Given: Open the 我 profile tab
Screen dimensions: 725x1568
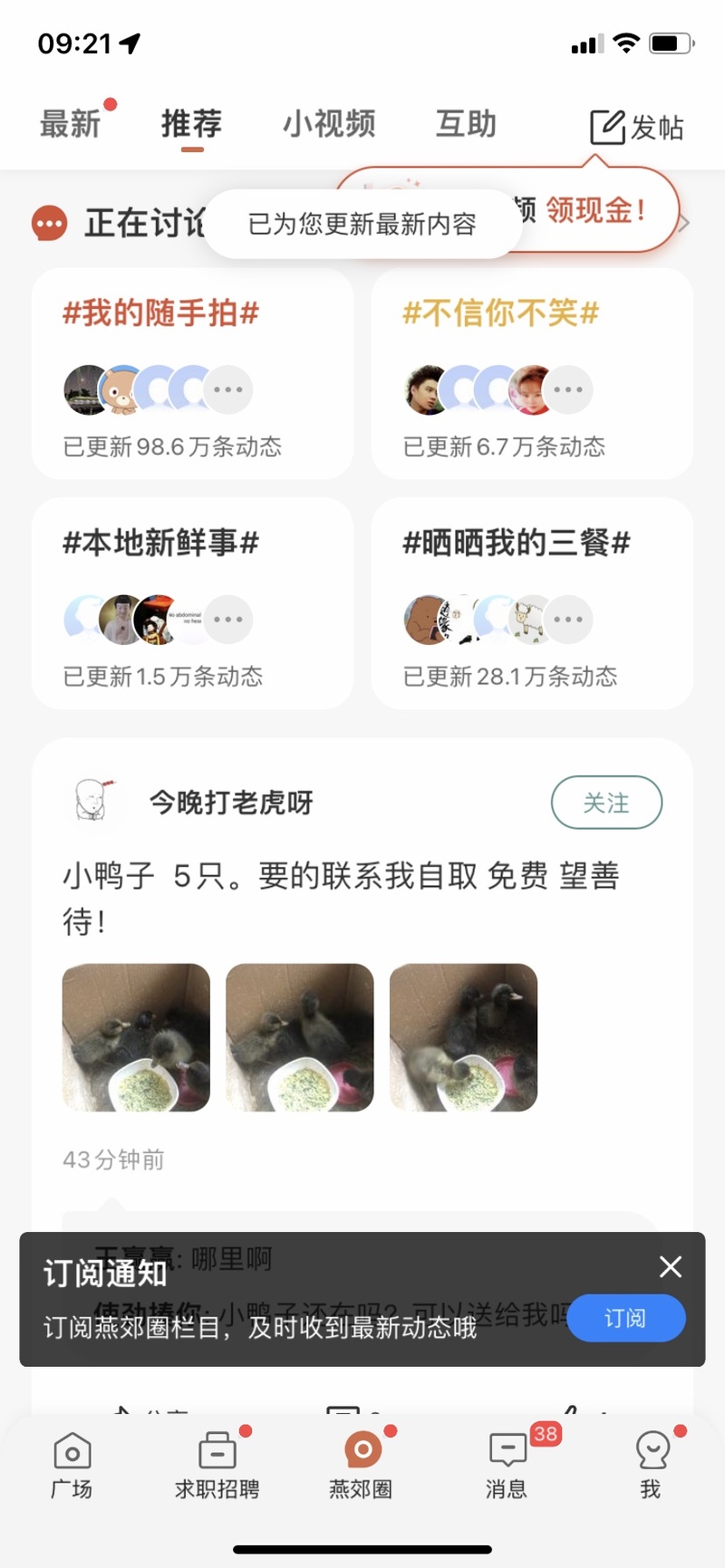Looking at the screenshot, I should pyautogui.click(x=652, y=1466).
